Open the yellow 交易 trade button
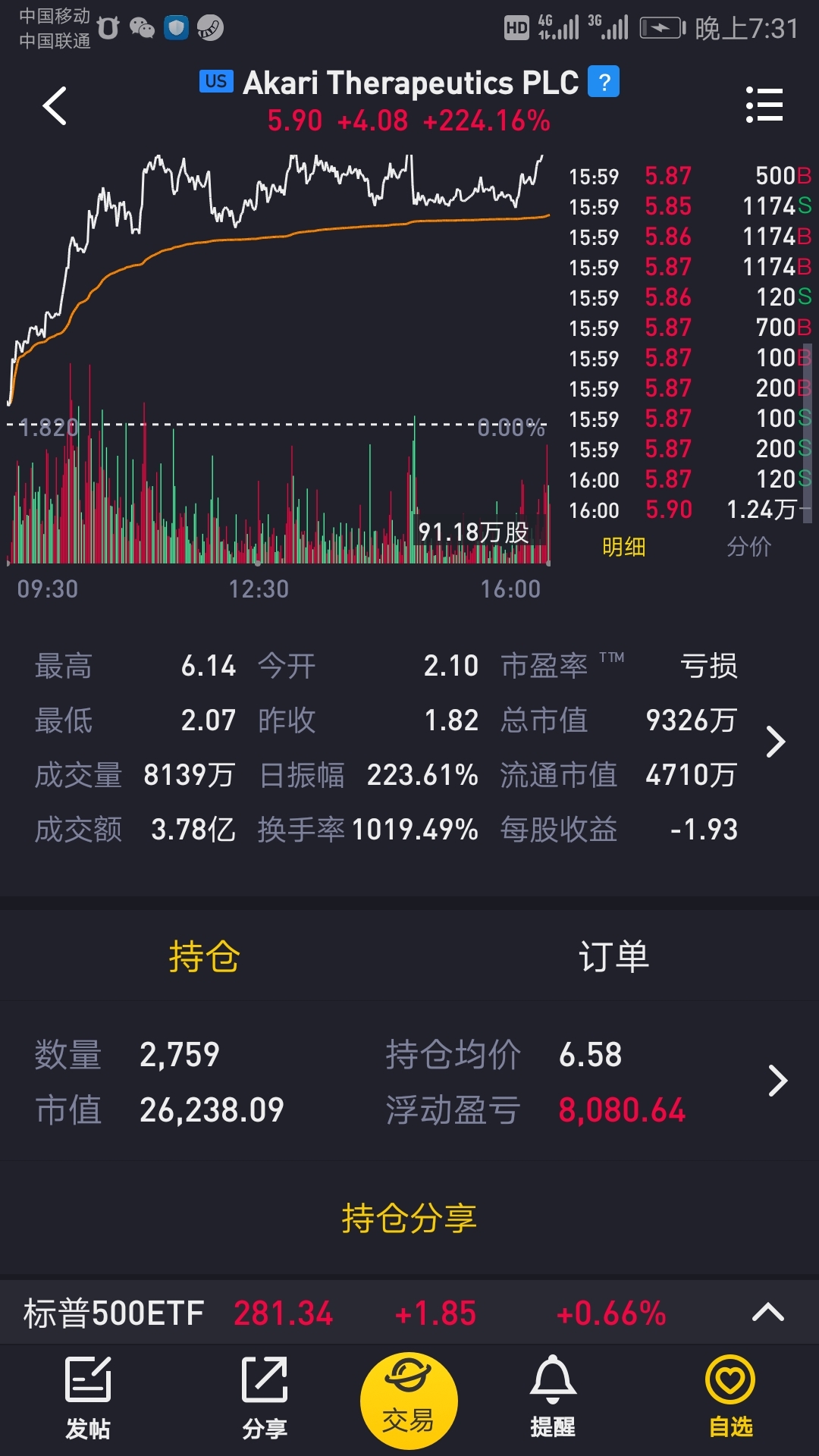The image size is (819, 1456). pos(409,1401)
